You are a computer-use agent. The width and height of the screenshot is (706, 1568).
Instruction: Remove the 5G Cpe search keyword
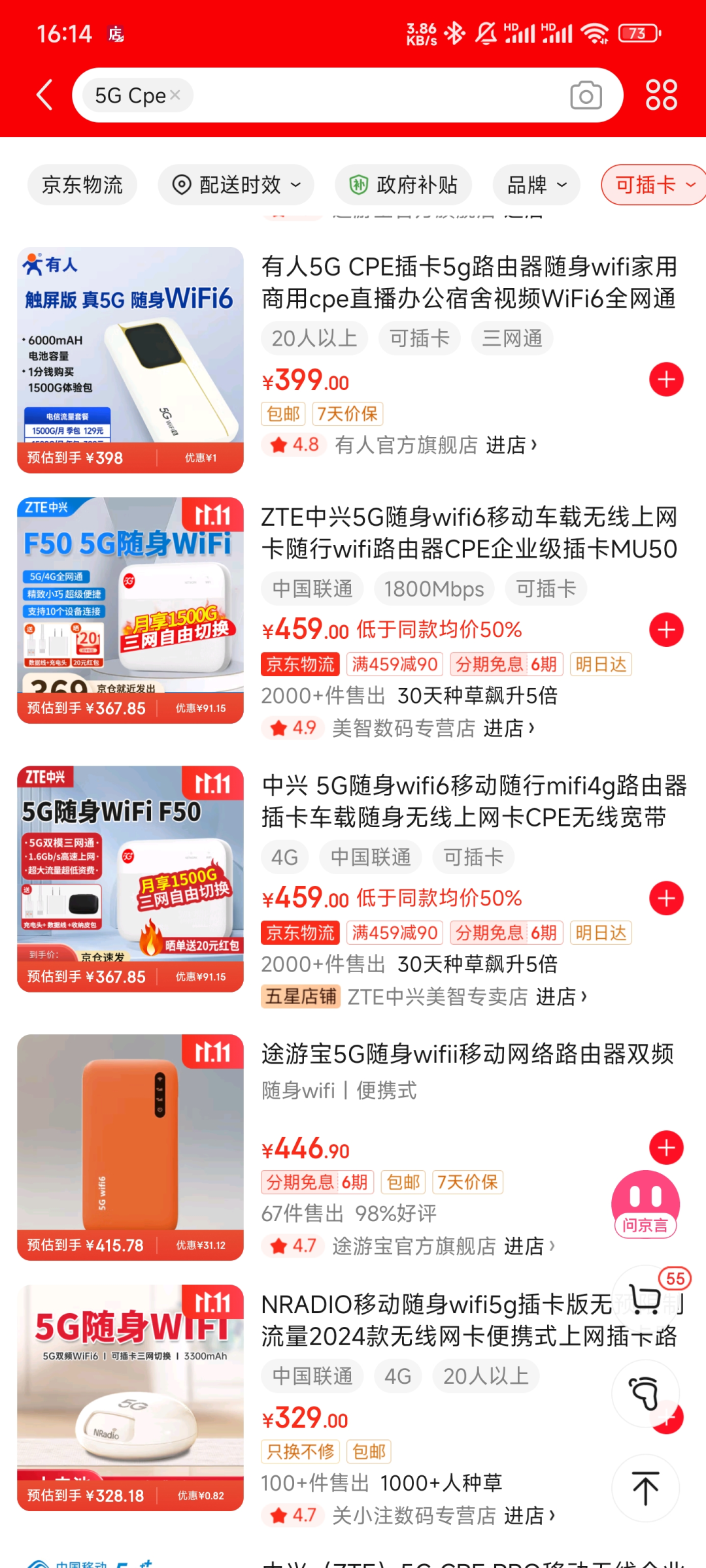pos(175,95)
